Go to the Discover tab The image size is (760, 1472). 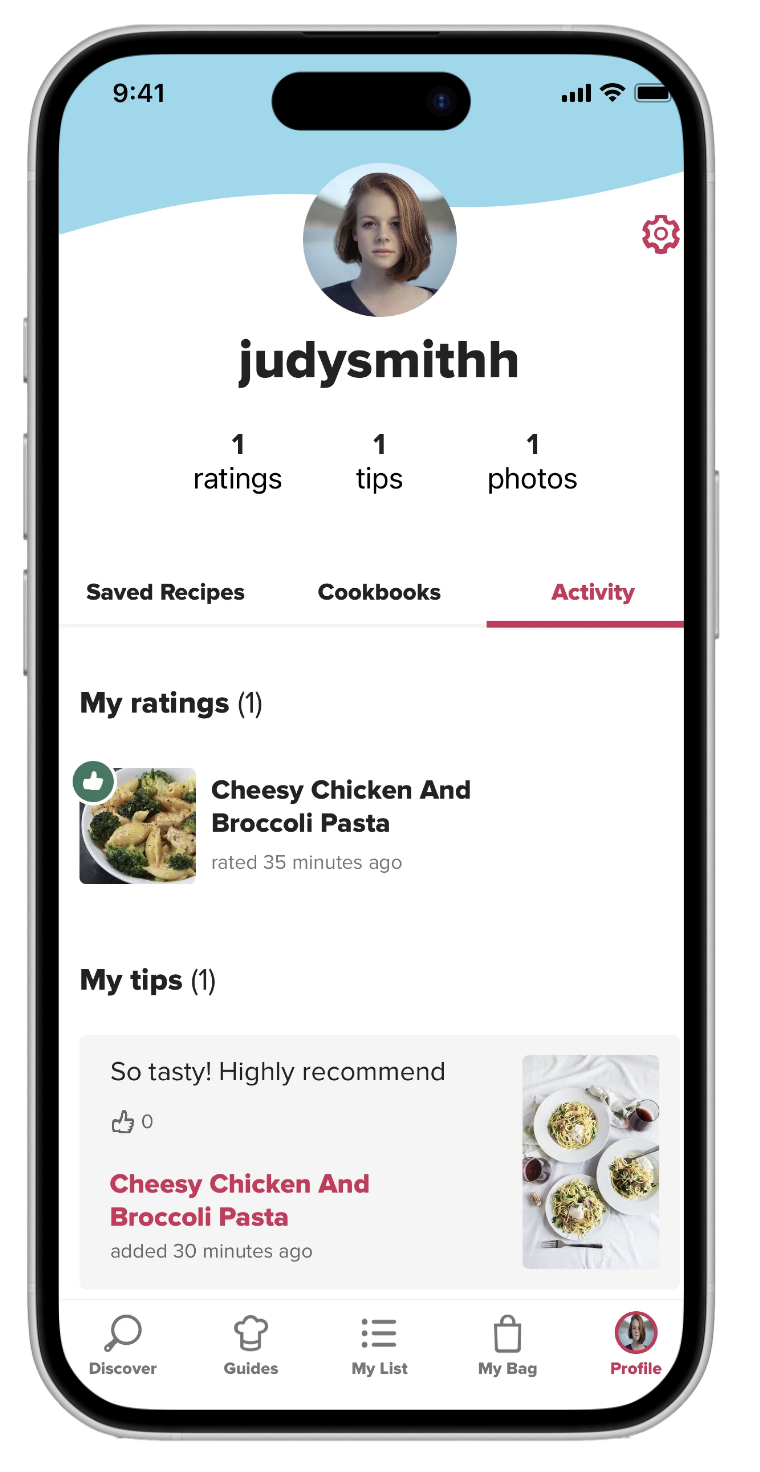(123, 1345)
